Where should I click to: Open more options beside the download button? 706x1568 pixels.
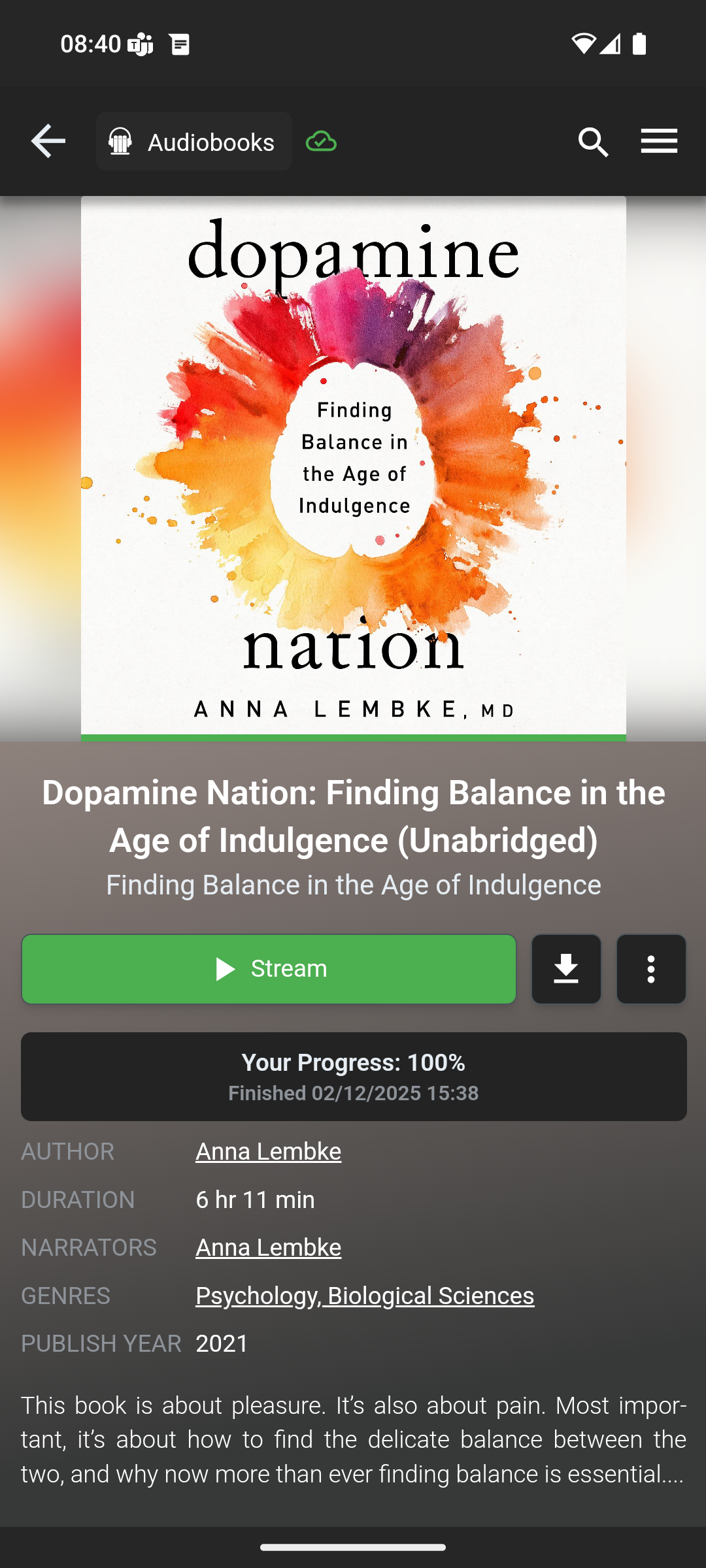[651, 969]
